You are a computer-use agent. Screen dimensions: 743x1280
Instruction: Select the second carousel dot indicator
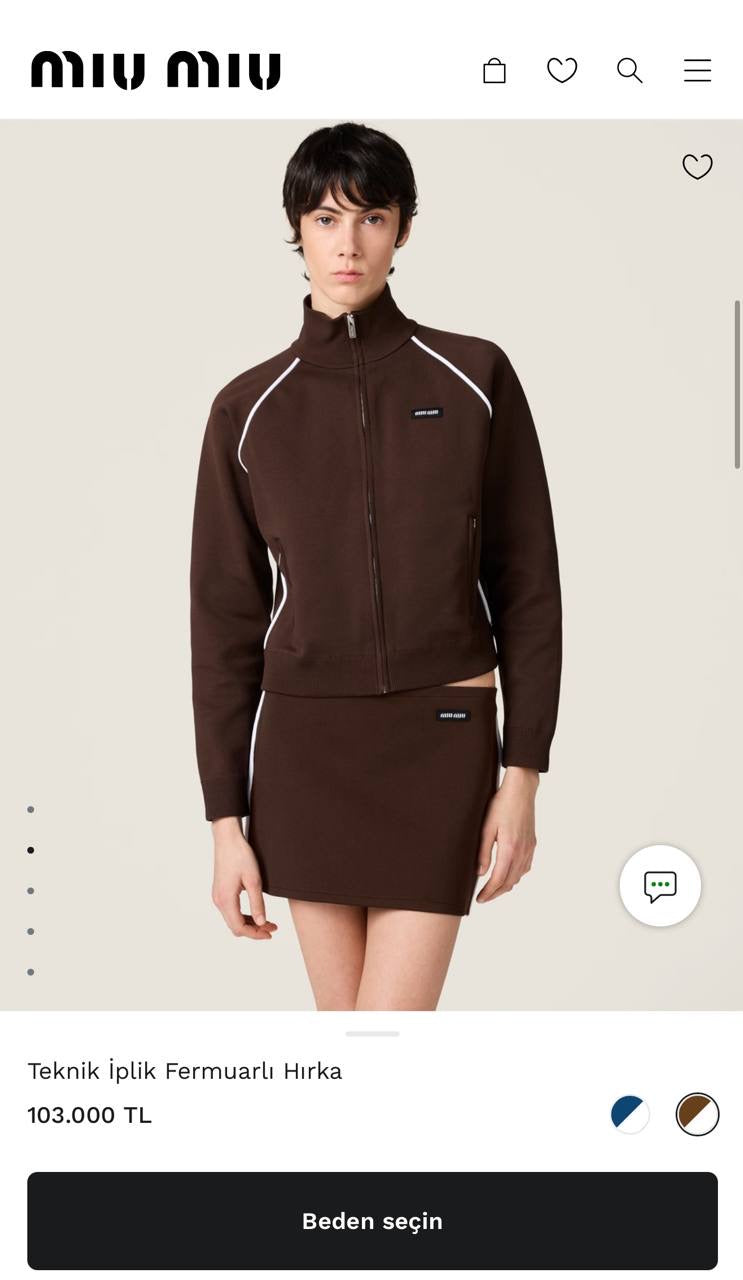pyautogui.click(x=30, y=850)
